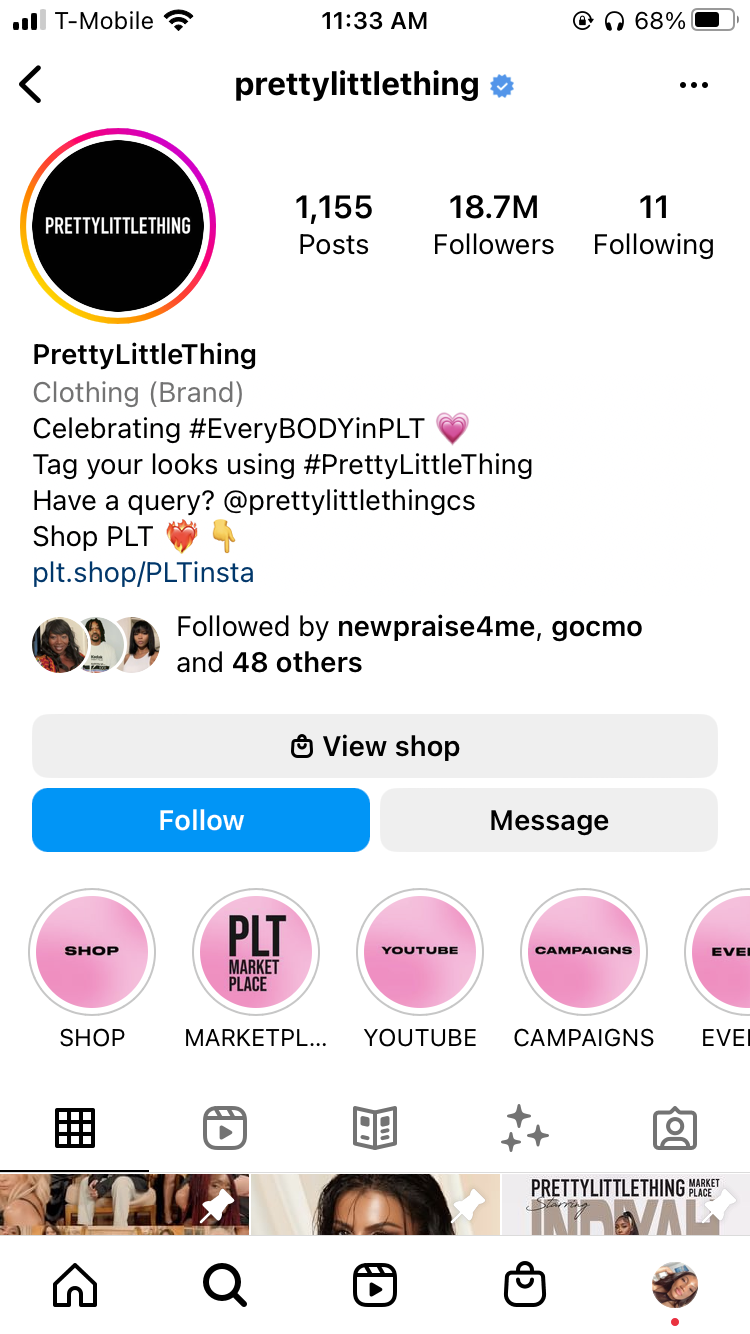Open my profile from bottom bar
750x1334 pixels.
pyautogui.click(x=675, y=1285)
